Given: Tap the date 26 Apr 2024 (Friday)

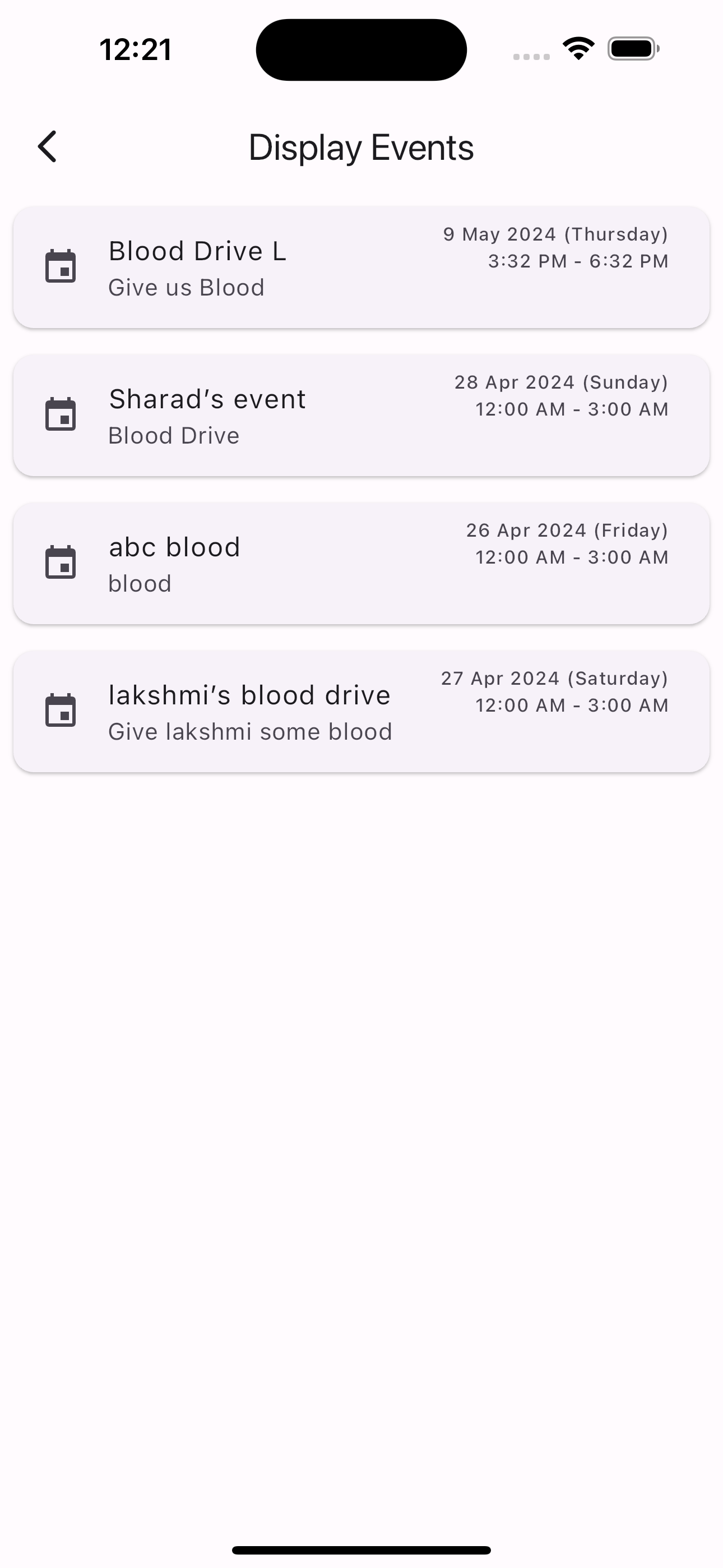Looking at the screenshot, I should click(x=567, y=530).
